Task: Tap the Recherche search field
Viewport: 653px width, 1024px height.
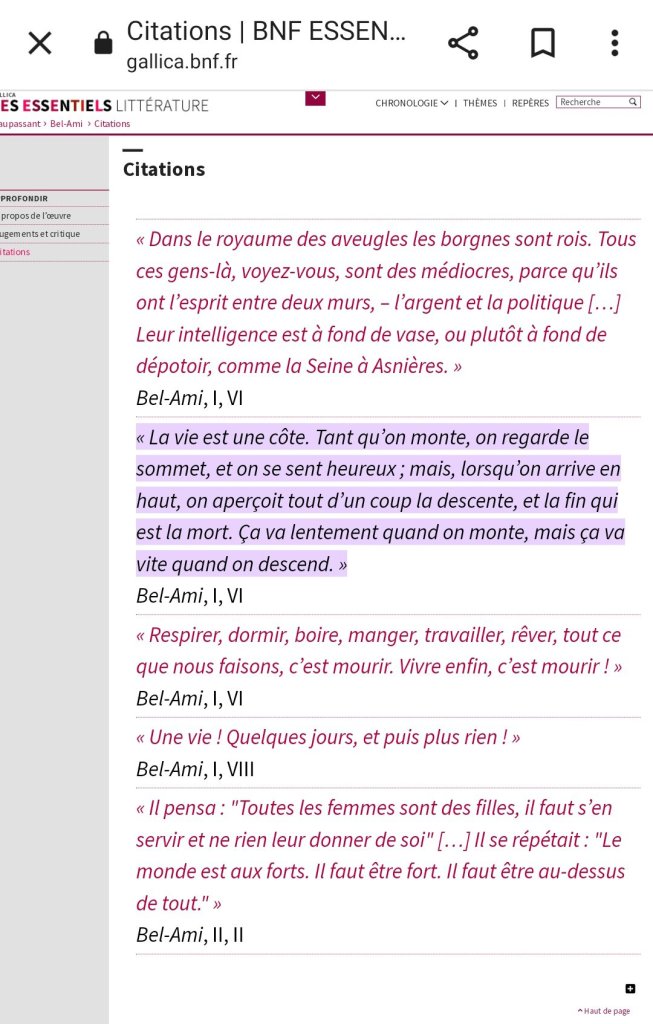Action: pyautogui.click(x=592, y=102)
